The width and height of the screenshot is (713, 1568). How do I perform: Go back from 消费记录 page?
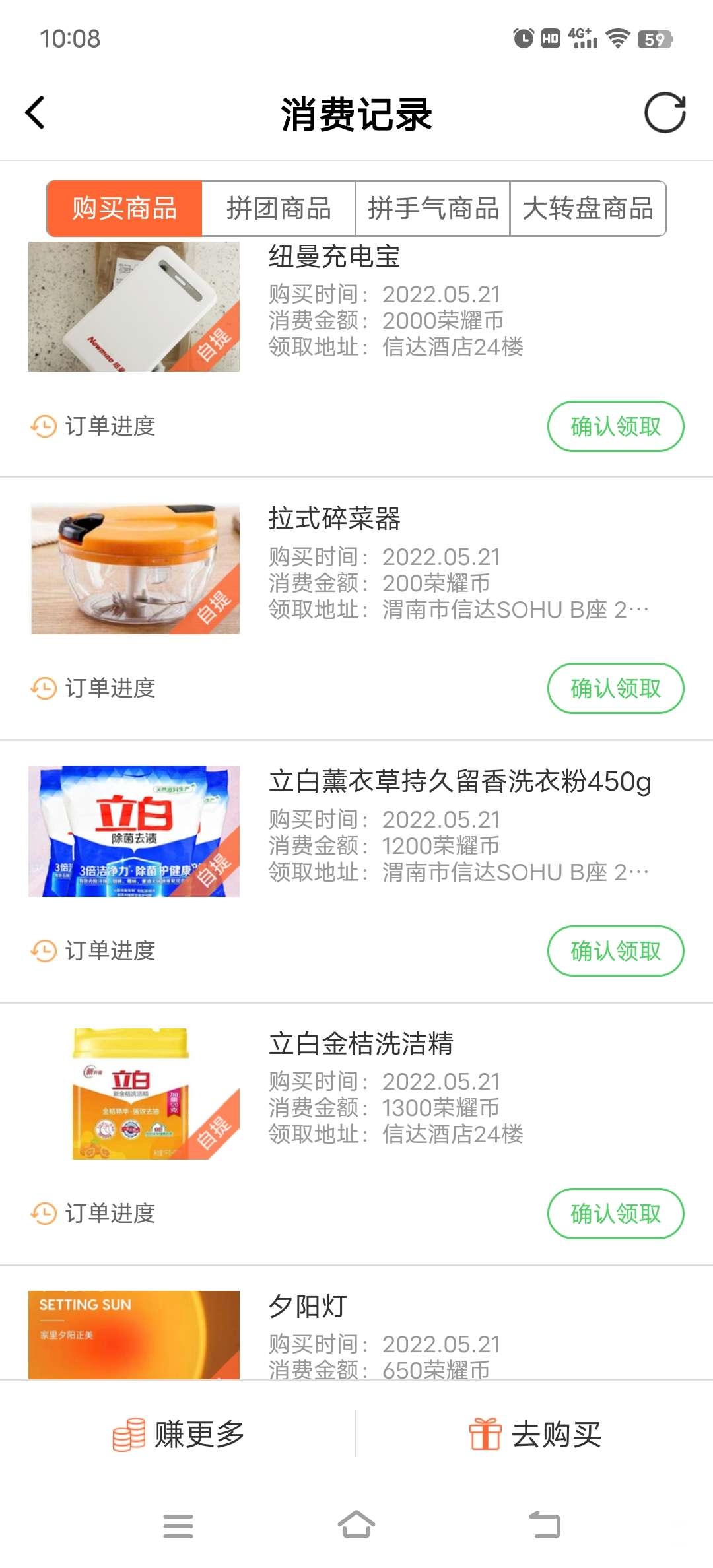click(x=36, y=113)
